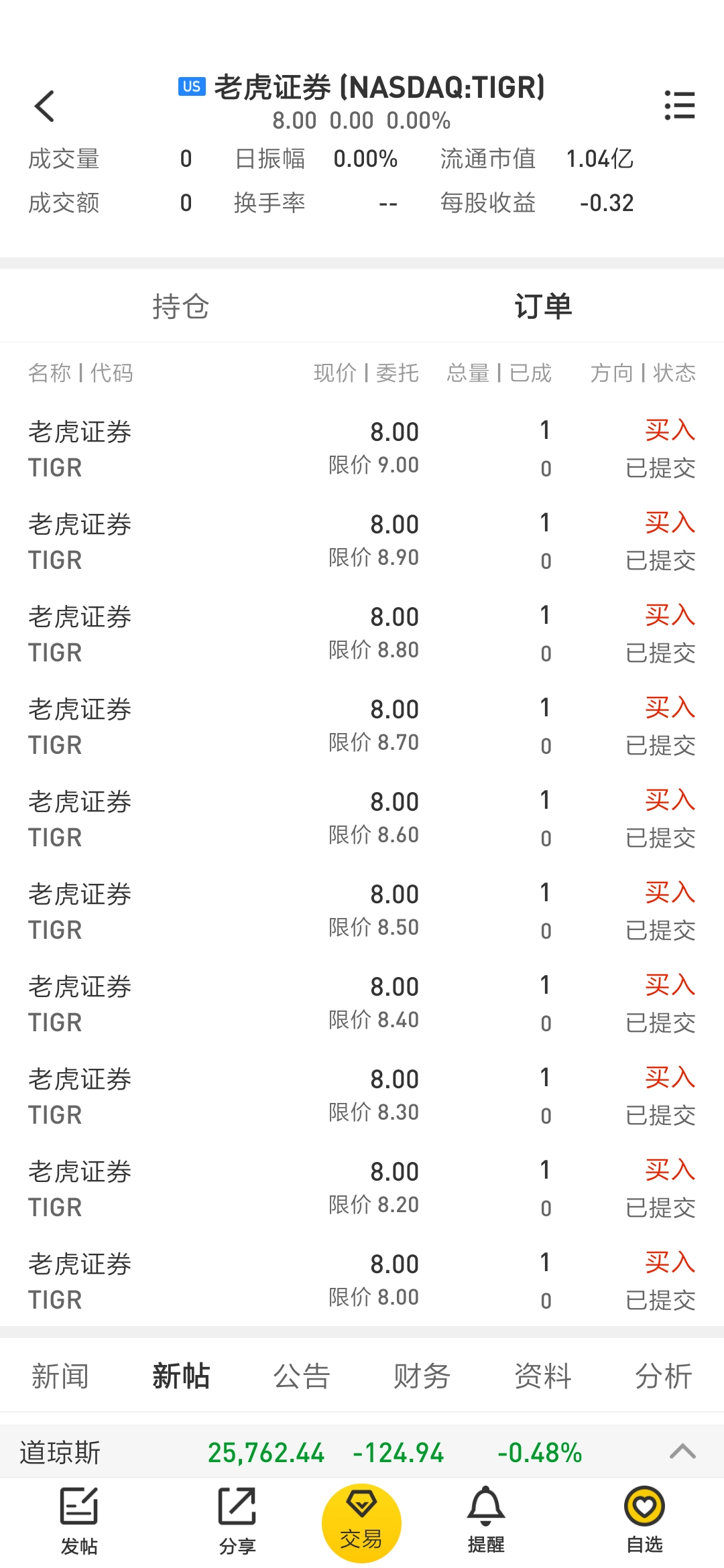Open the yellow 交易 trade button

click(x=361, y=1522)
